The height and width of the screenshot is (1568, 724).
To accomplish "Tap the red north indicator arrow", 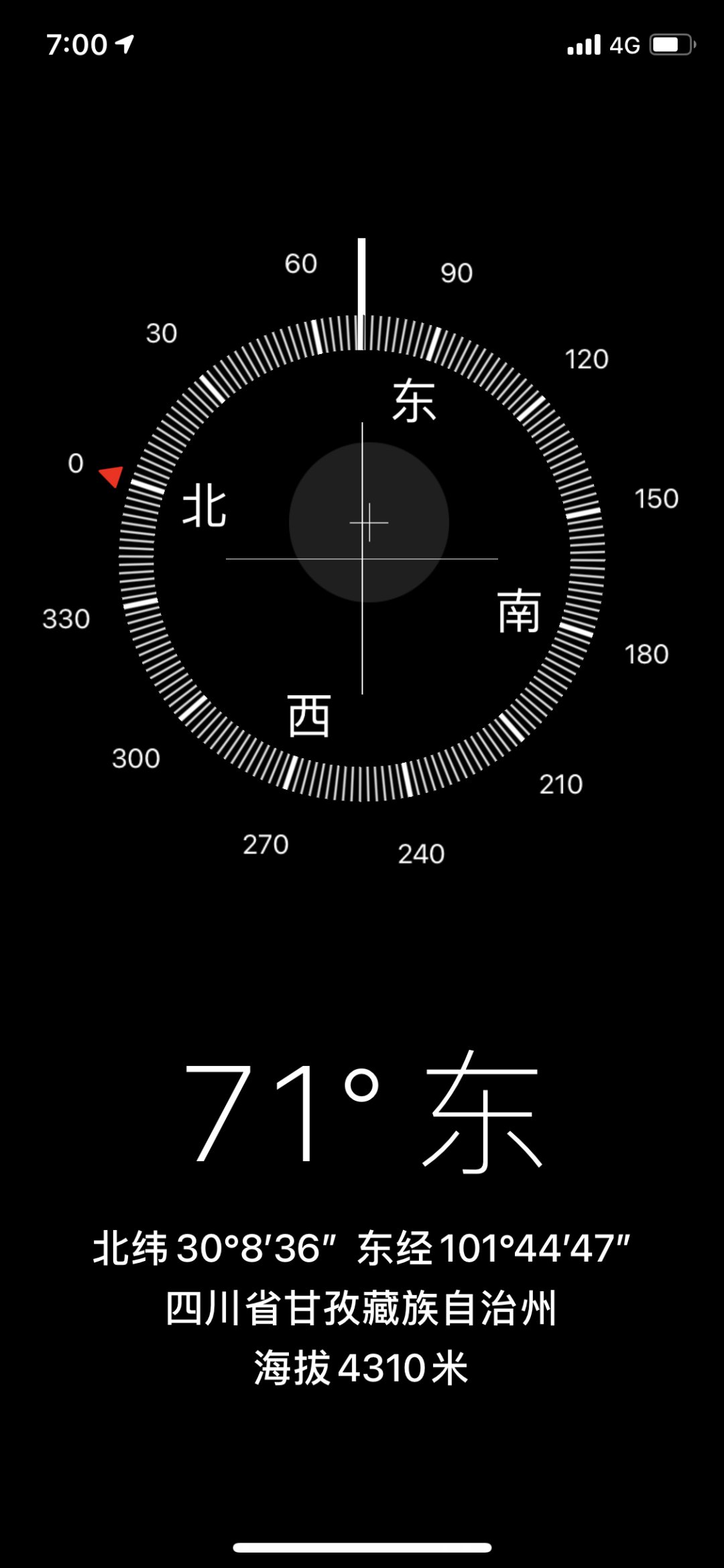I will [x=111, y=477].
